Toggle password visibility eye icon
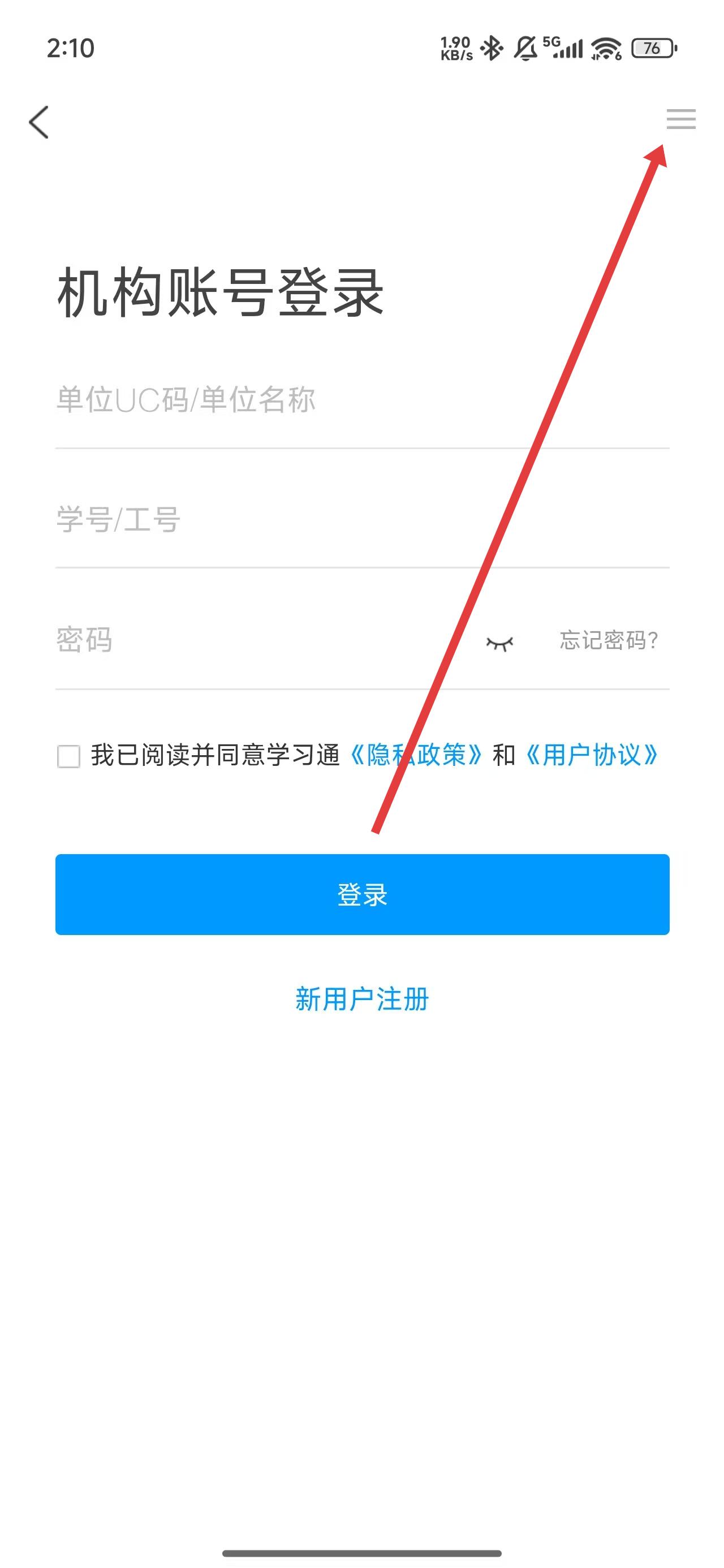The image size is (724, 1568). point(499,642)
